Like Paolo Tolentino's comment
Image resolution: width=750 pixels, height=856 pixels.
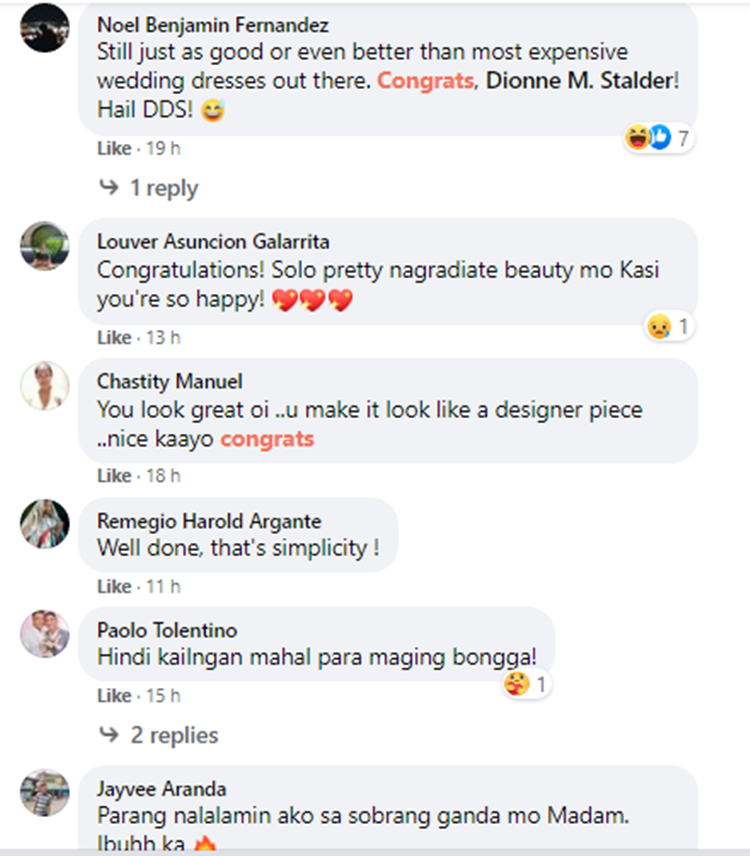[113, 695]
